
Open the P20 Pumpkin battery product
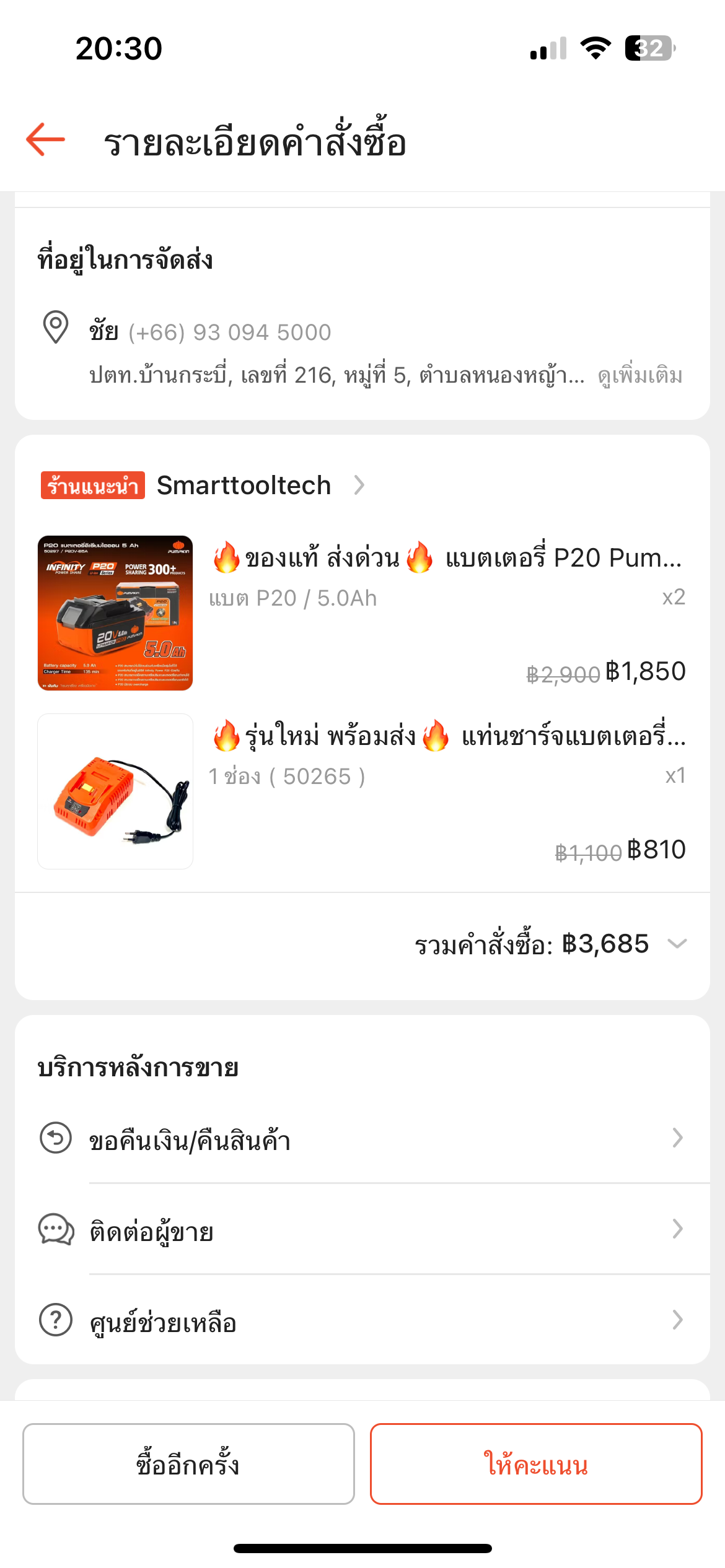point(362,613)
